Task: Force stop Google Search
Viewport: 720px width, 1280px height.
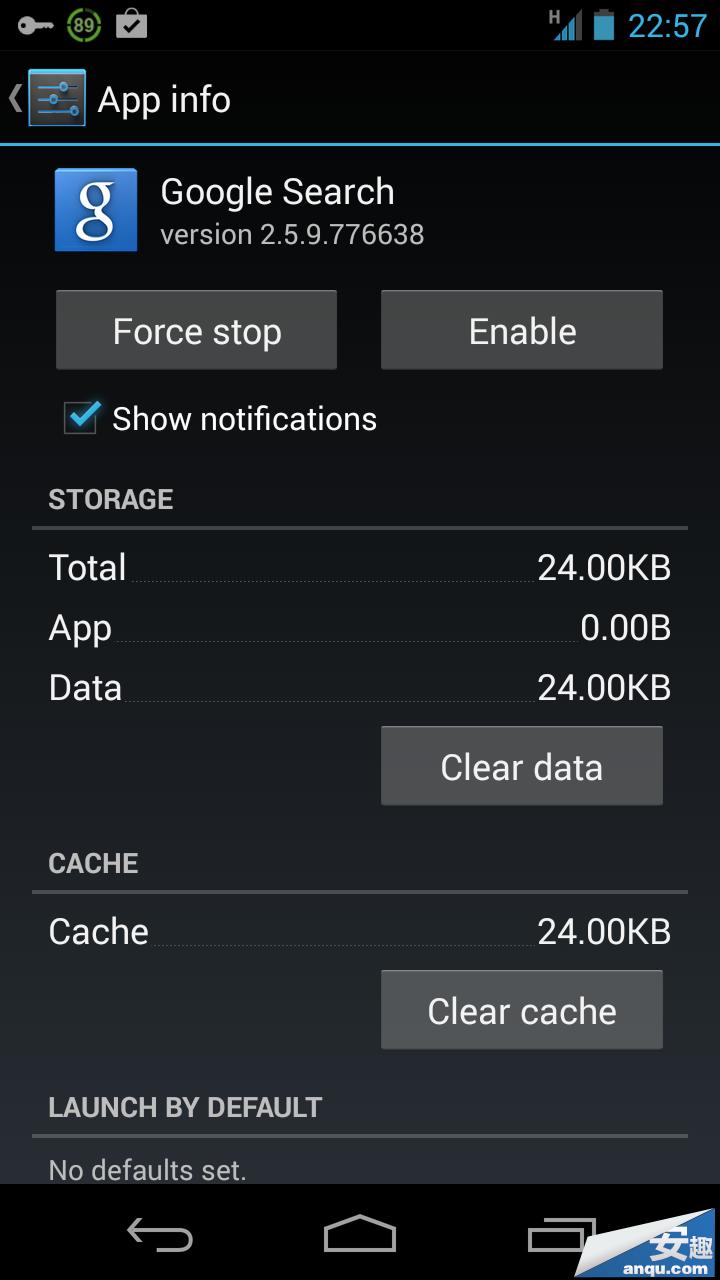Action: [x=196, y=331]
